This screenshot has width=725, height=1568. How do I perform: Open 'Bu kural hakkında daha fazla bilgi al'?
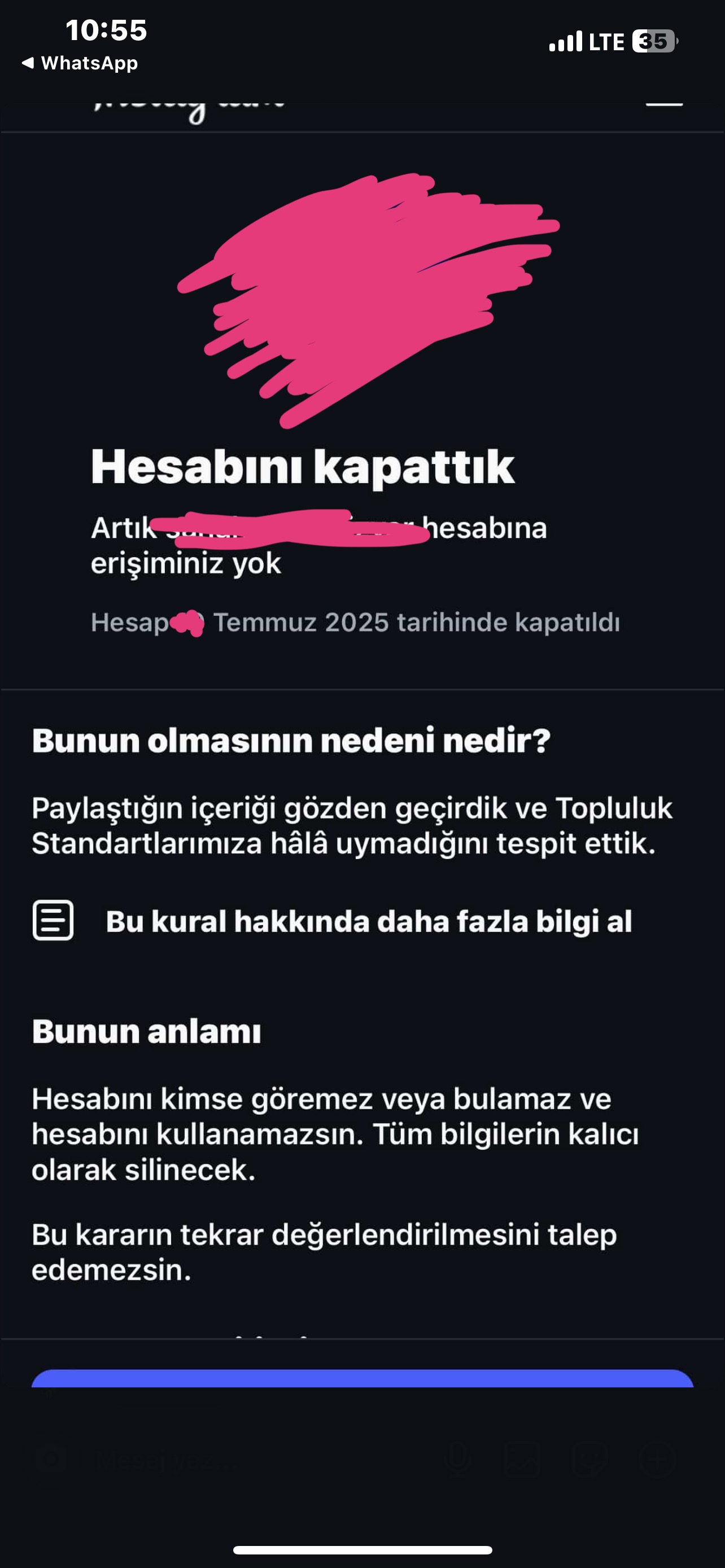click(x=368, y=921)
